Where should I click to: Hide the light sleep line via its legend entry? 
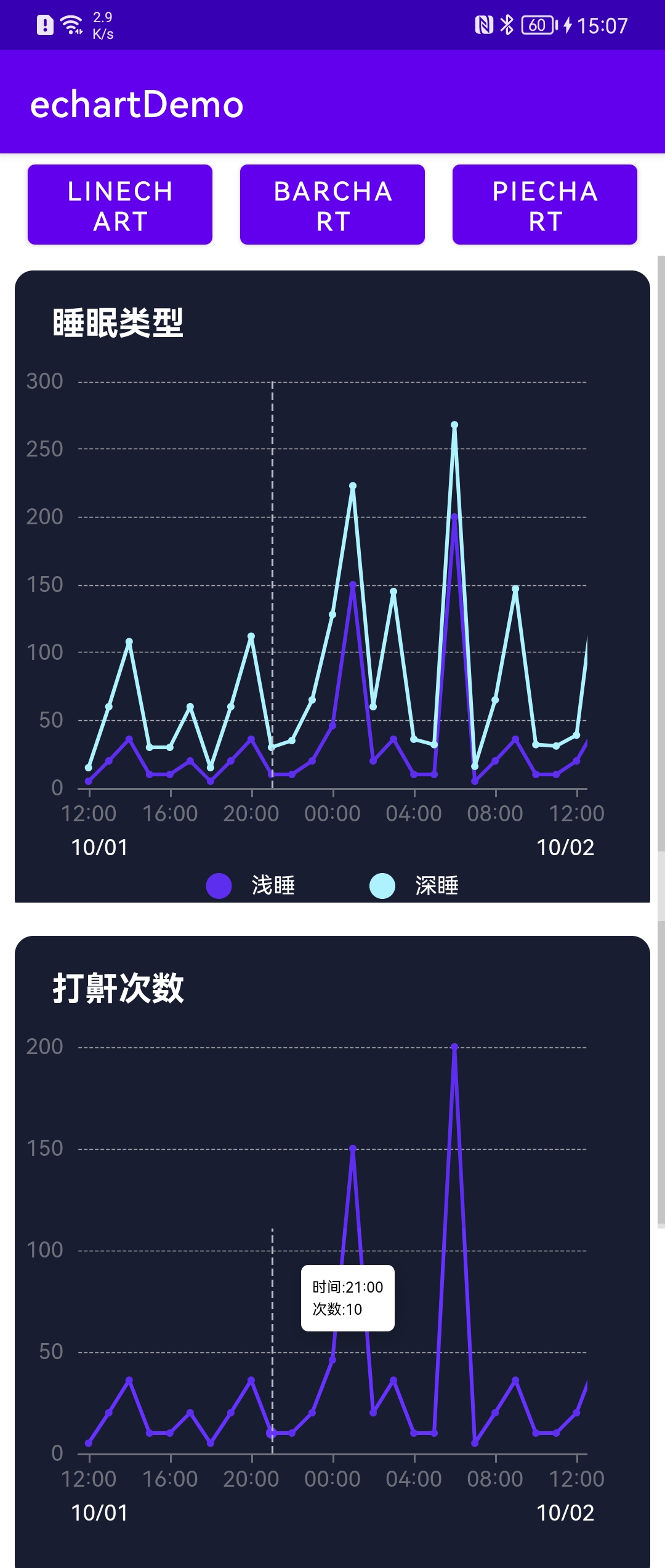[x=275, y=885]
